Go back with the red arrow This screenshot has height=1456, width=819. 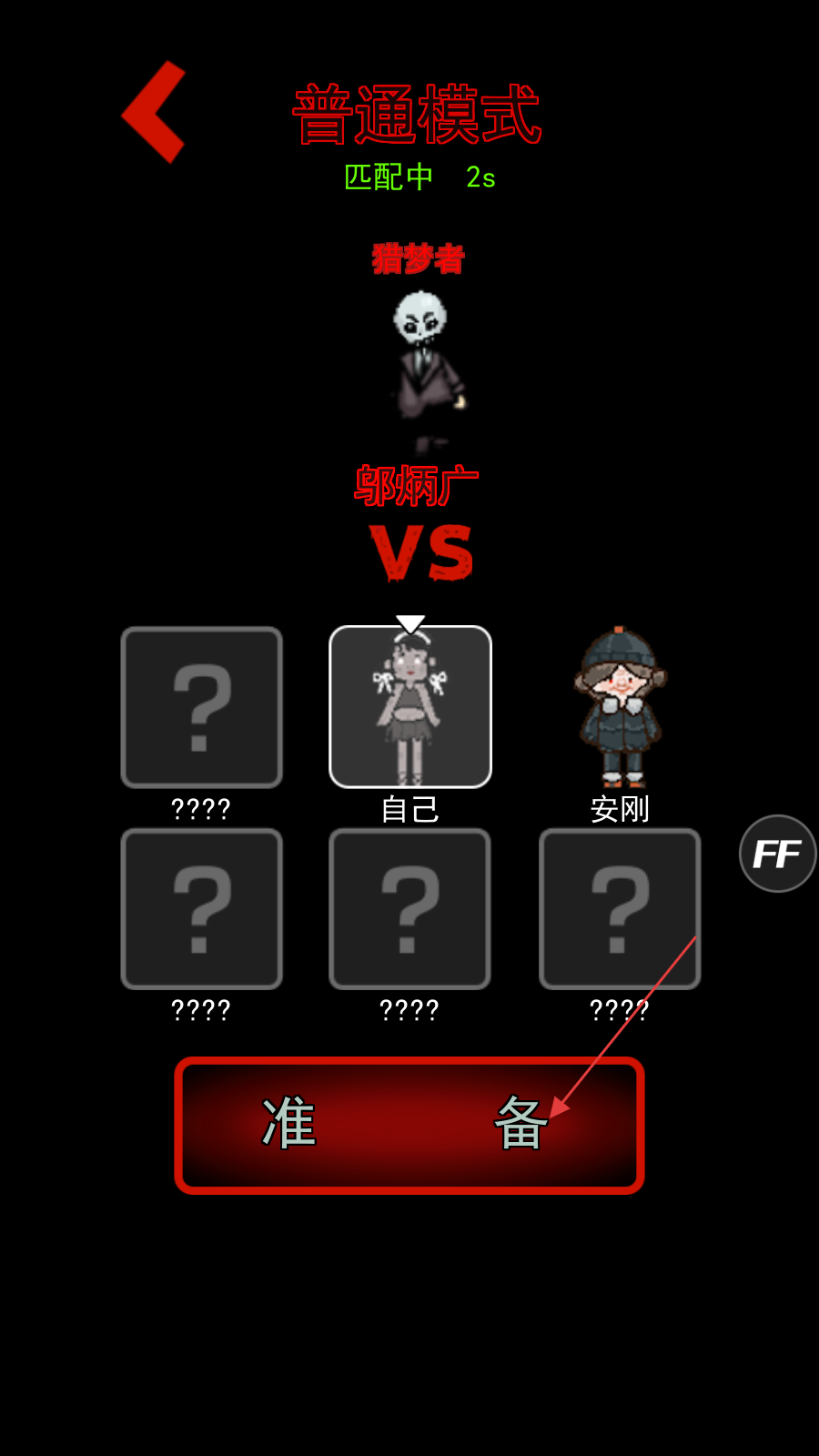(154, 112)
